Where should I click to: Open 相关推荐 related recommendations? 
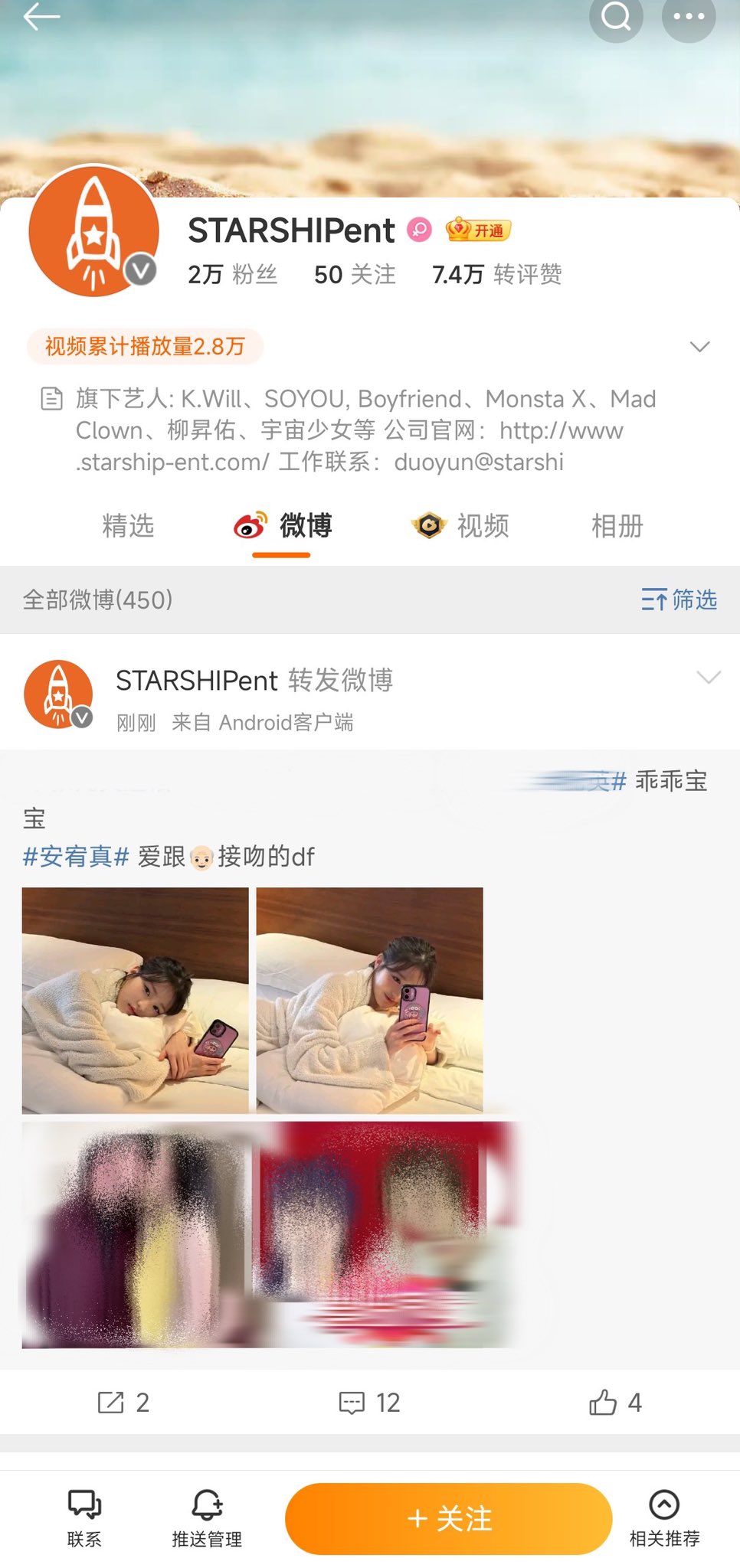[663, 1520]
